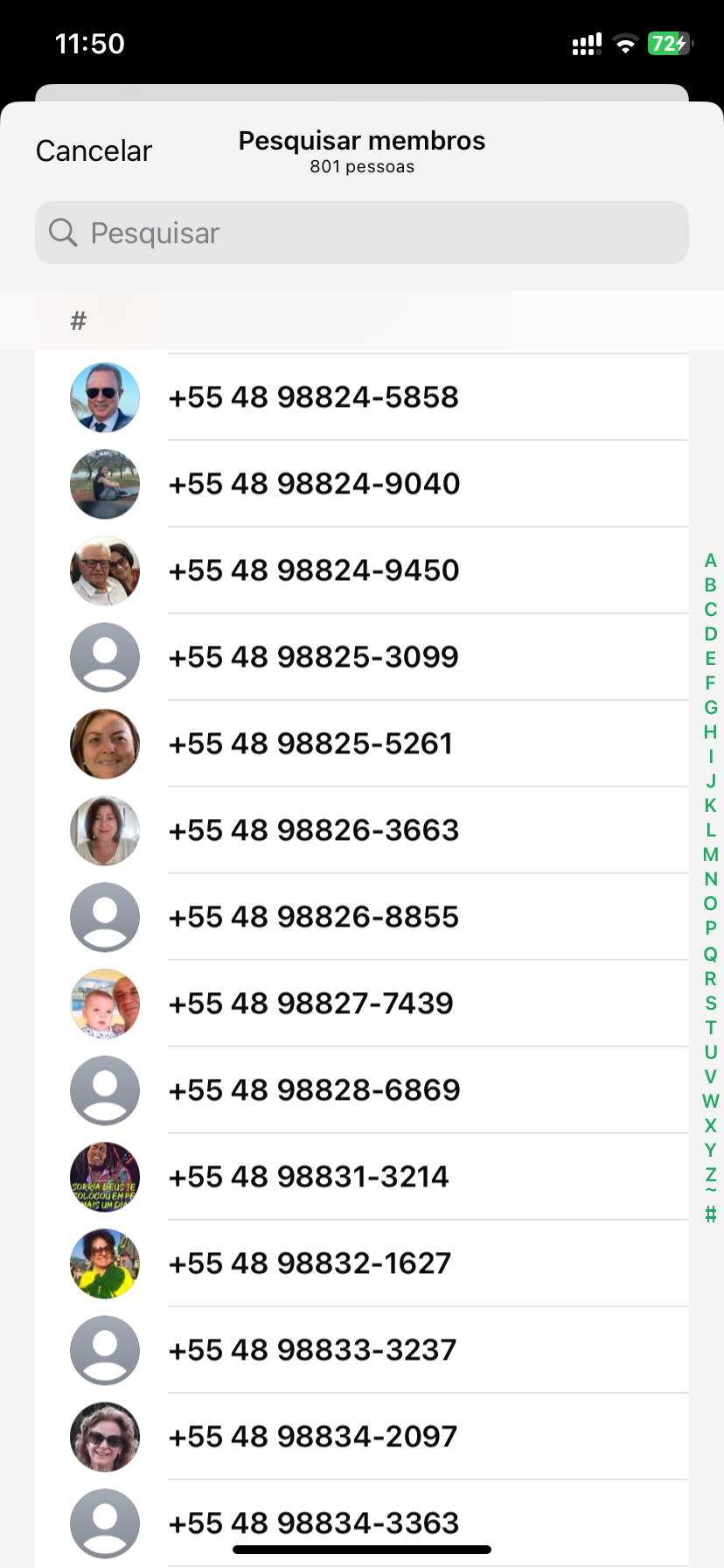This screenshot has width=724, height=1568.
Task: Focus the Pesquisar search field
Action: pyautogui.click(x=362, y=233)
